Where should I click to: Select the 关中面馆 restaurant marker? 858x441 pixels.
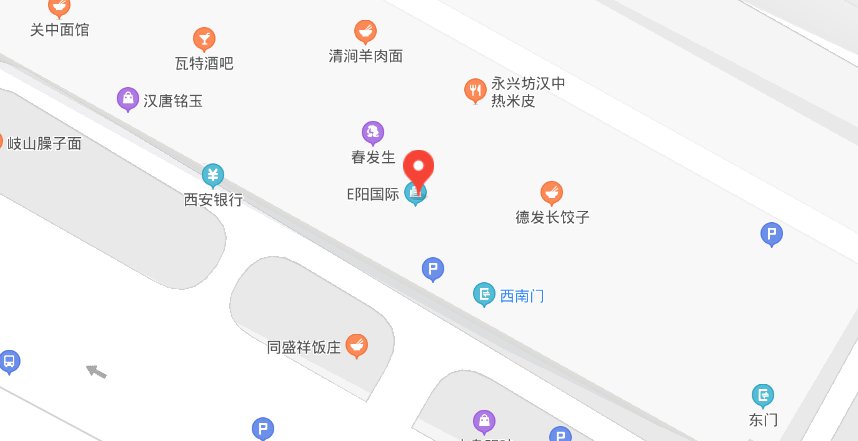click(x=60, y=9)
